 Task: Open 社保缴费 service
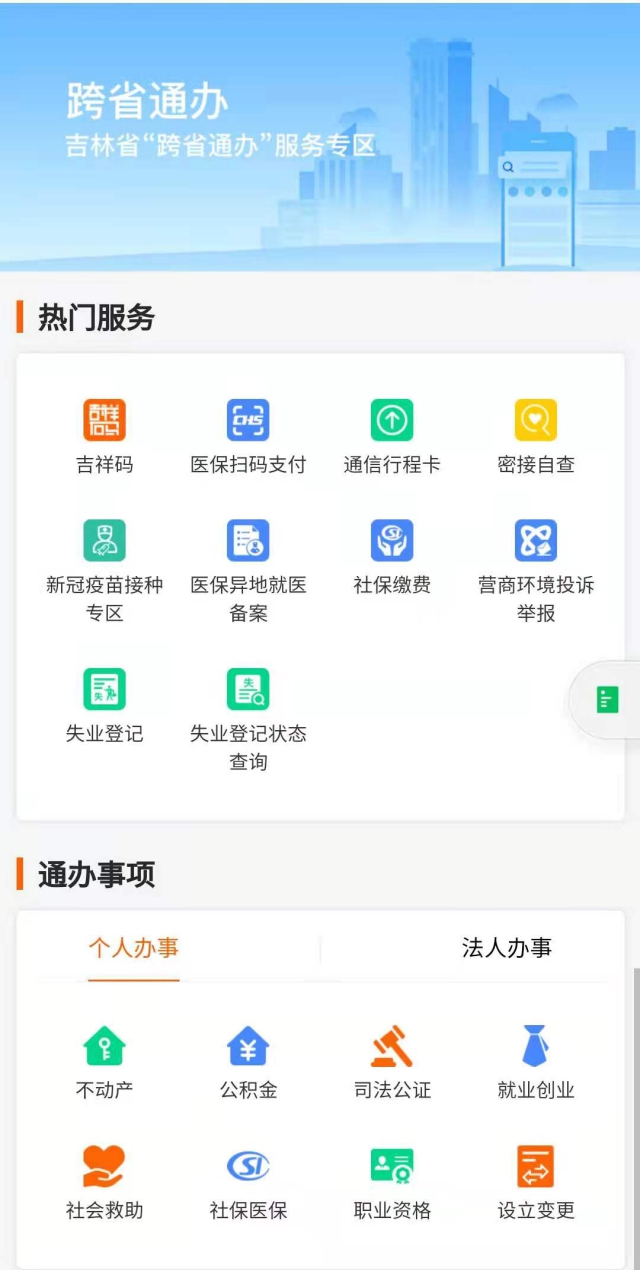(392, 541)
